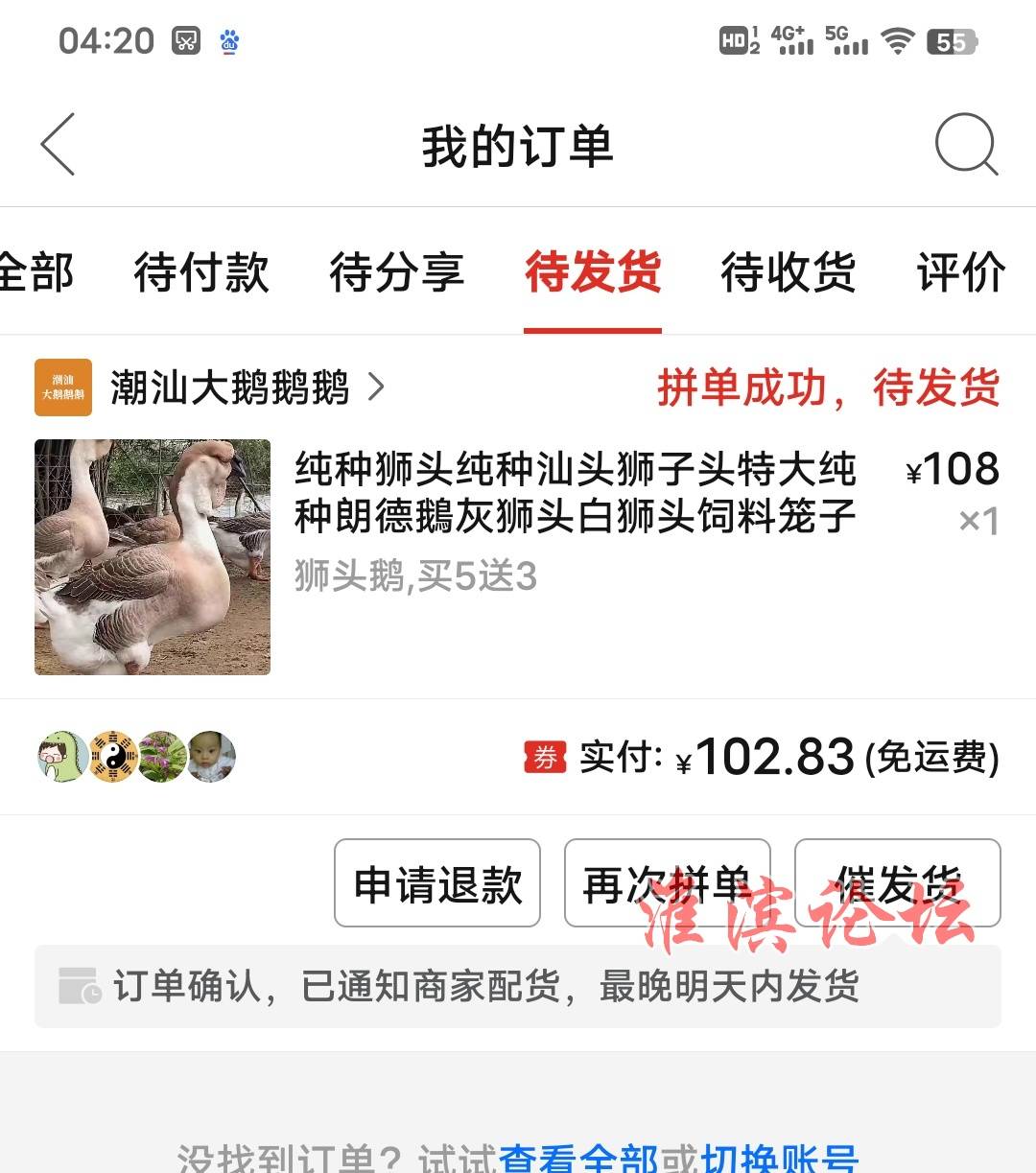Open the order search icon
Viewport: 1036px width, 1173px height.
point(966,145)
